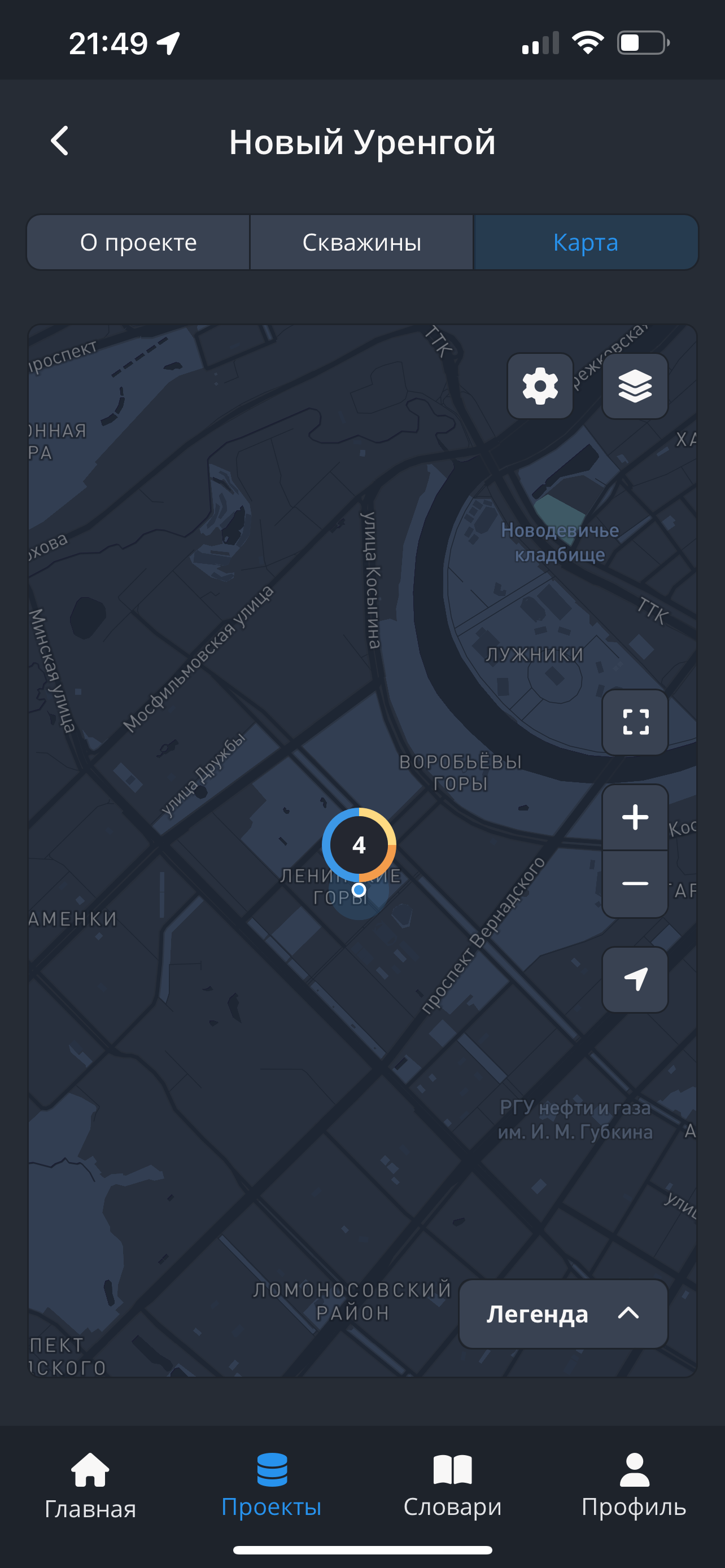
Task: Open the Проекты tab
Action: click(x=272, y=1486)
